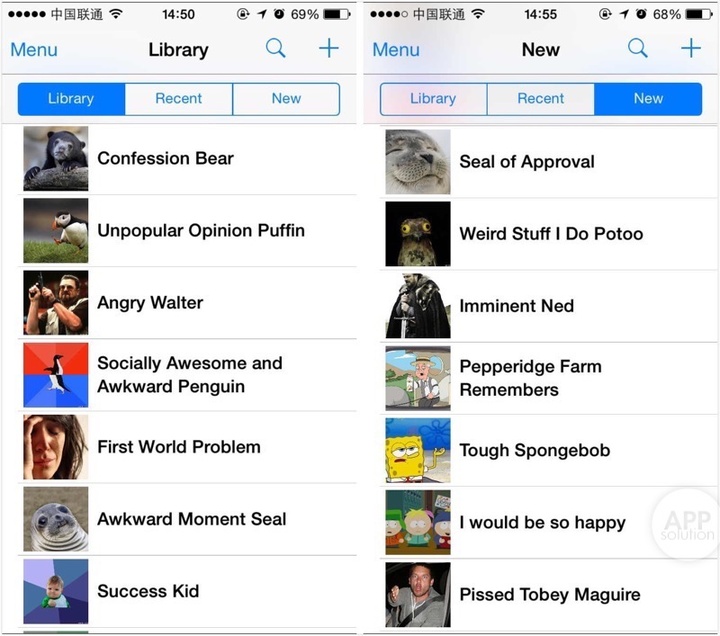Open Menu on the Library-titled screen
Viewport: 720px width, 636px height.
click(34, 49)
